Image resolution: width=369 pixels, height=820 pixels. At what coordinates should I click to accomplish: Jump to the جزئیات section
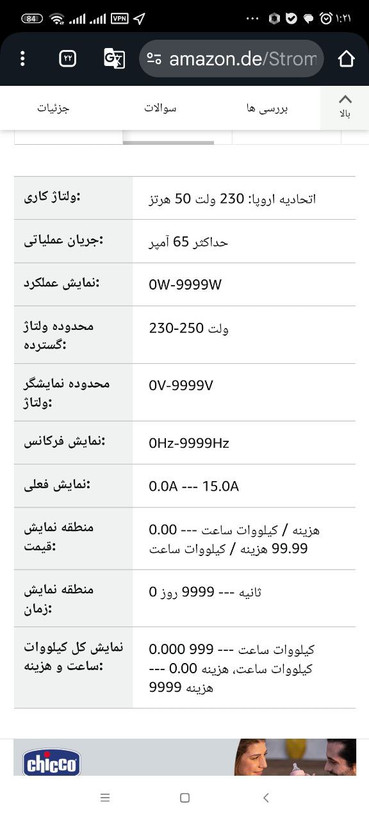[x=53, y=108]
